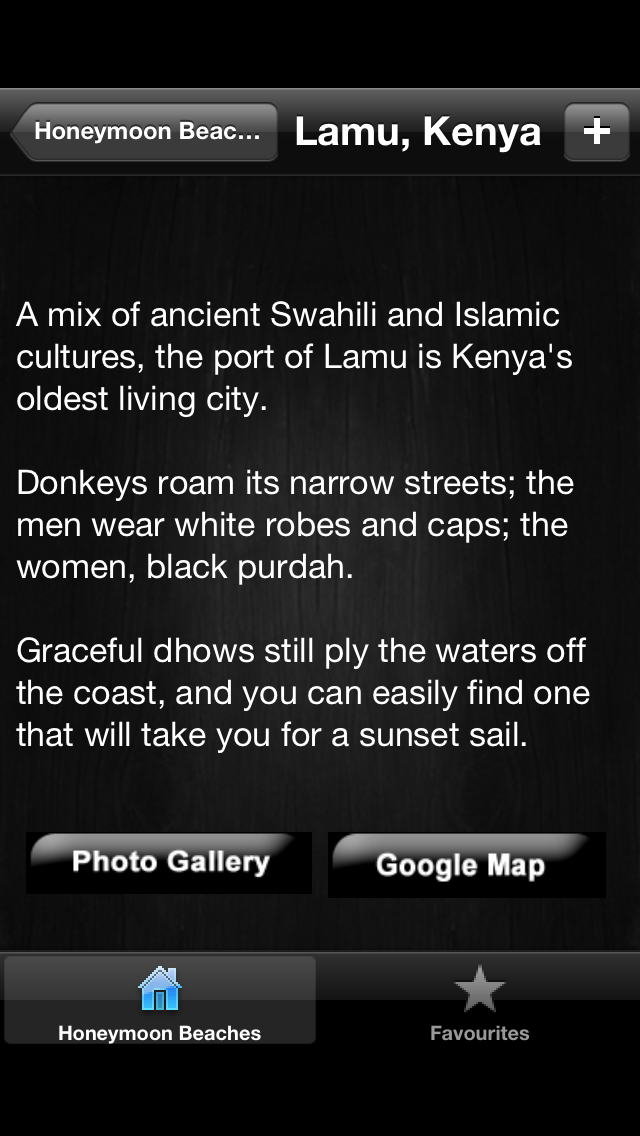Open the Photo Gallery
The image size is (640, 1136).
(x=169, y=863)
